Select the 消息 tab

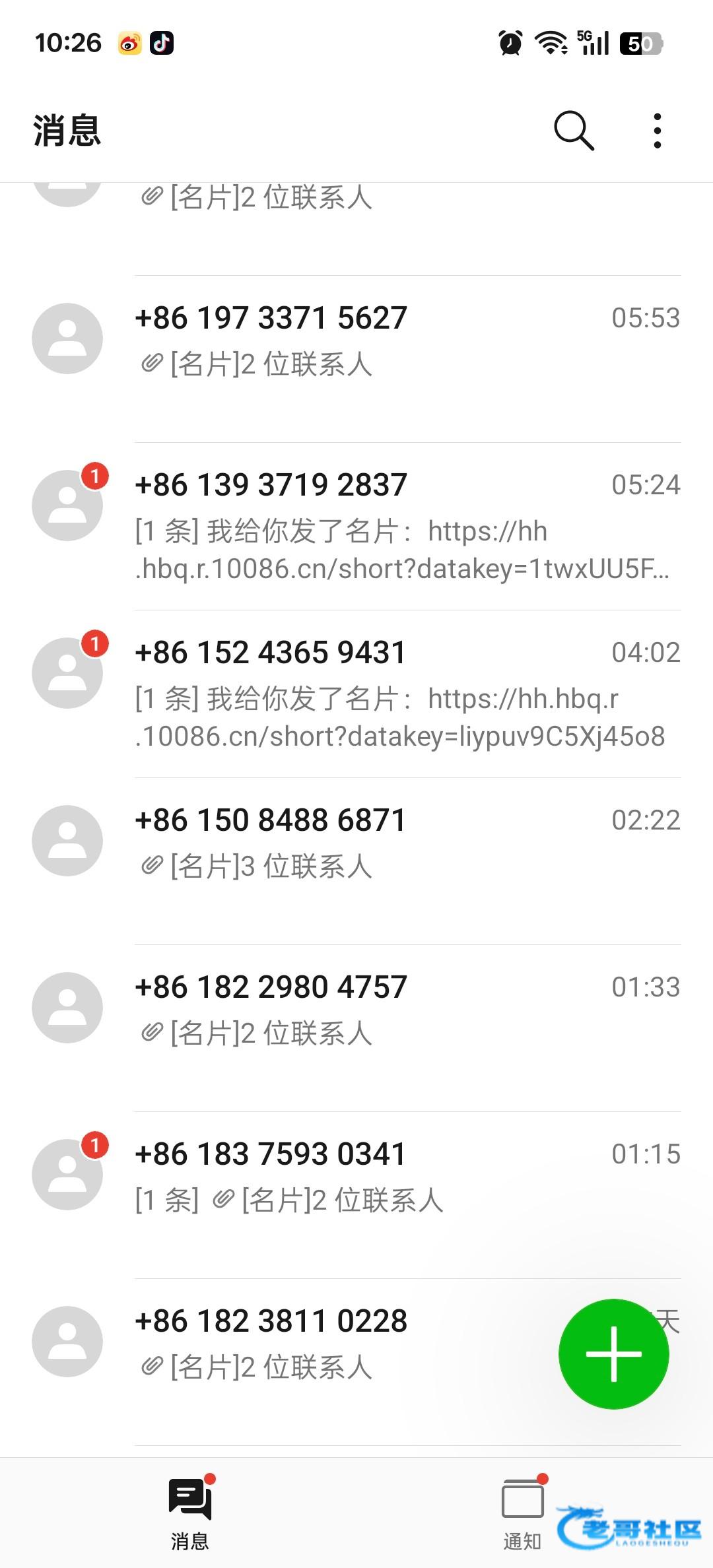coord(190,1514)
